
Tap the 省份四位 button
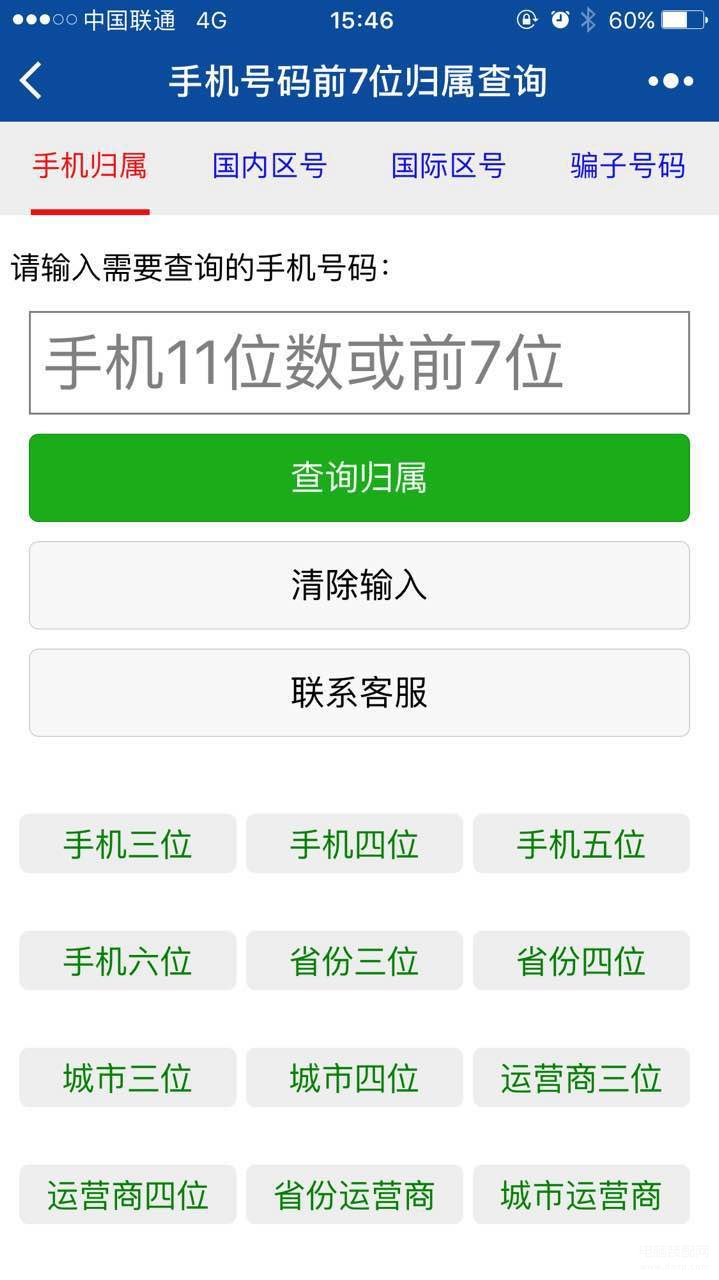point(581,961)
